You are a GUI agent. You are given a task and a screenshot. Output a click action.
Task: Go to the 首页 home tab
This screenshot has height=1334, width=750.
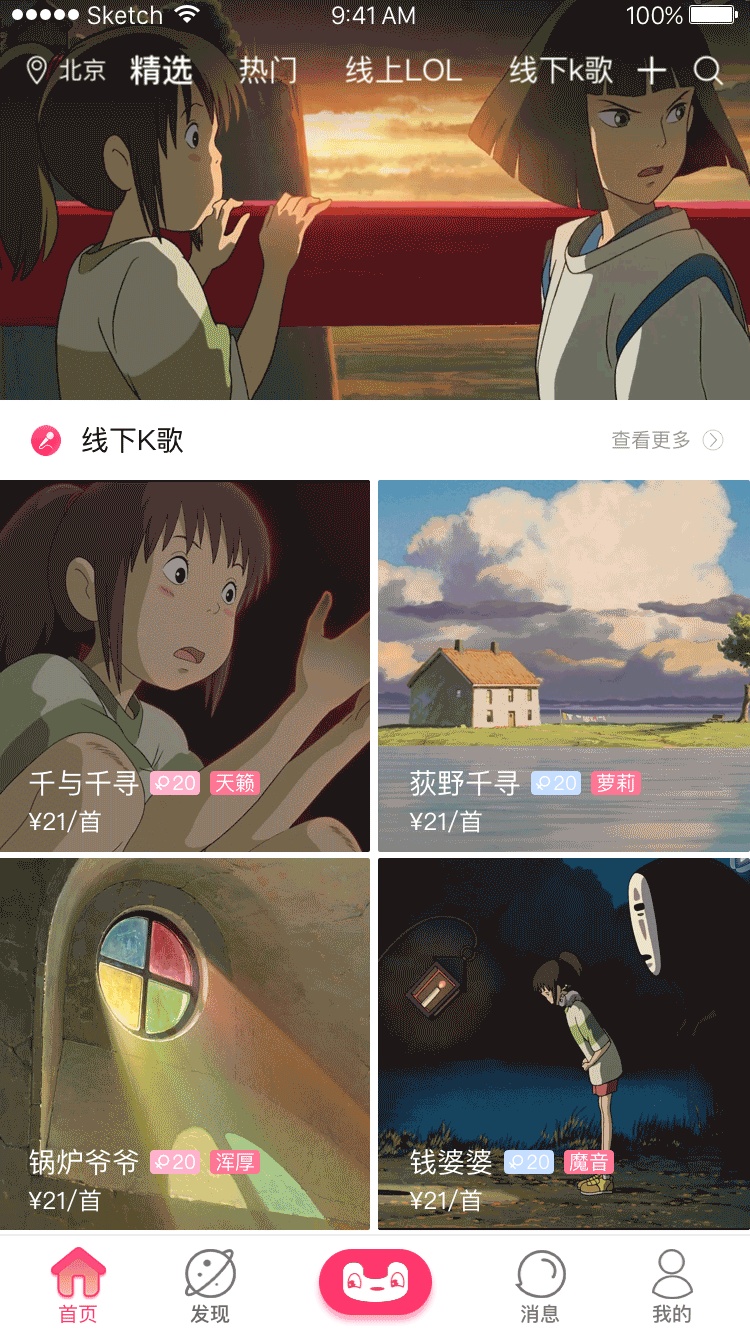click(78, 1287)
